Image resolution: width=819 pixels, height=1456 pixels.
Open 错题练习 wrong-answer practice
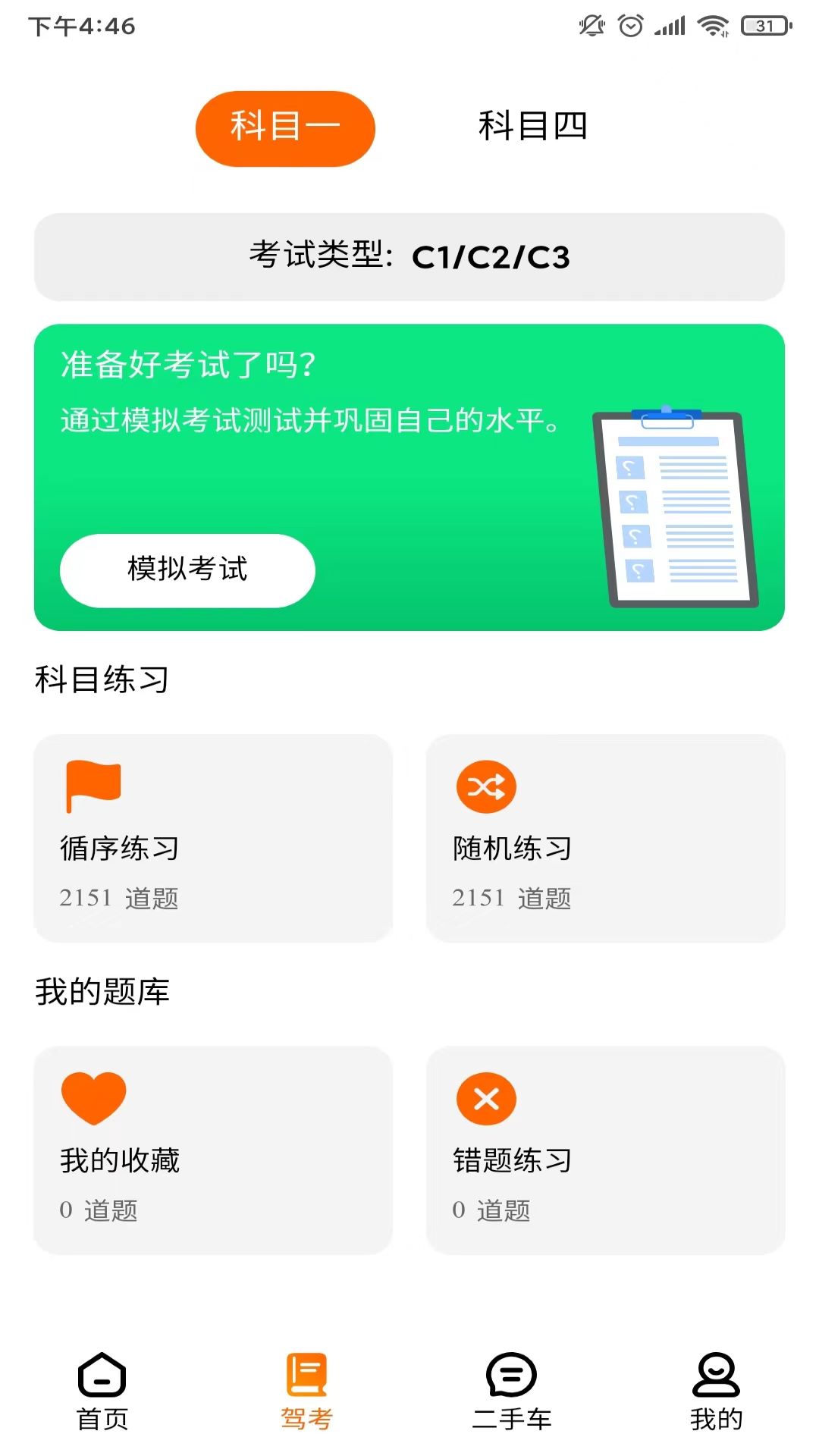[605, 1150]
